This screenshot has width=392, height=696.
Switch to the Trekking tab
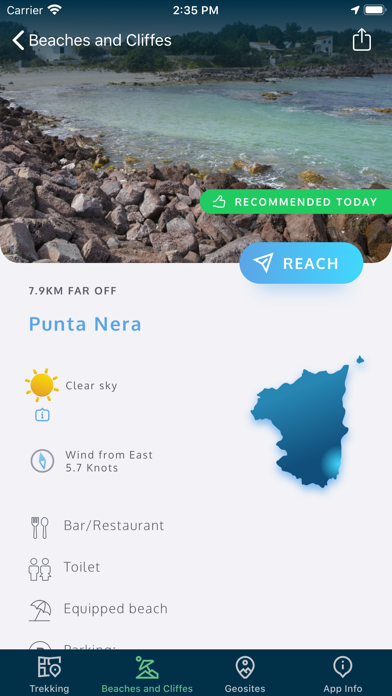click(49, 674)
